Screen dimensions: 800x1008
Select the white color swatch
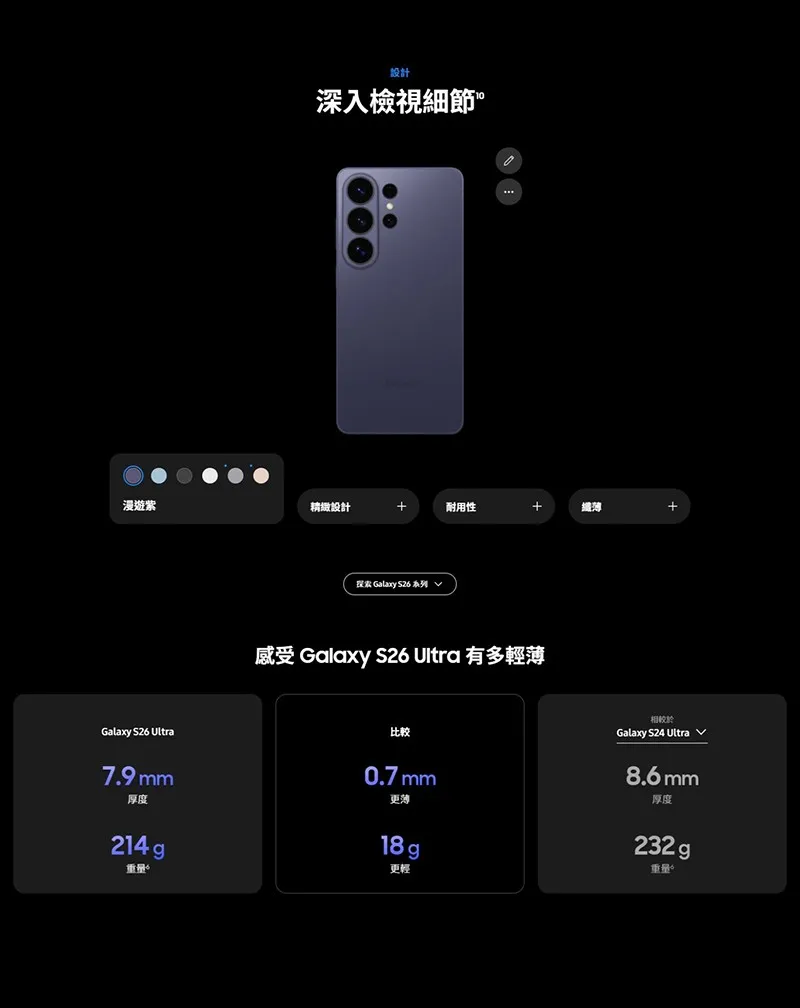210,476
